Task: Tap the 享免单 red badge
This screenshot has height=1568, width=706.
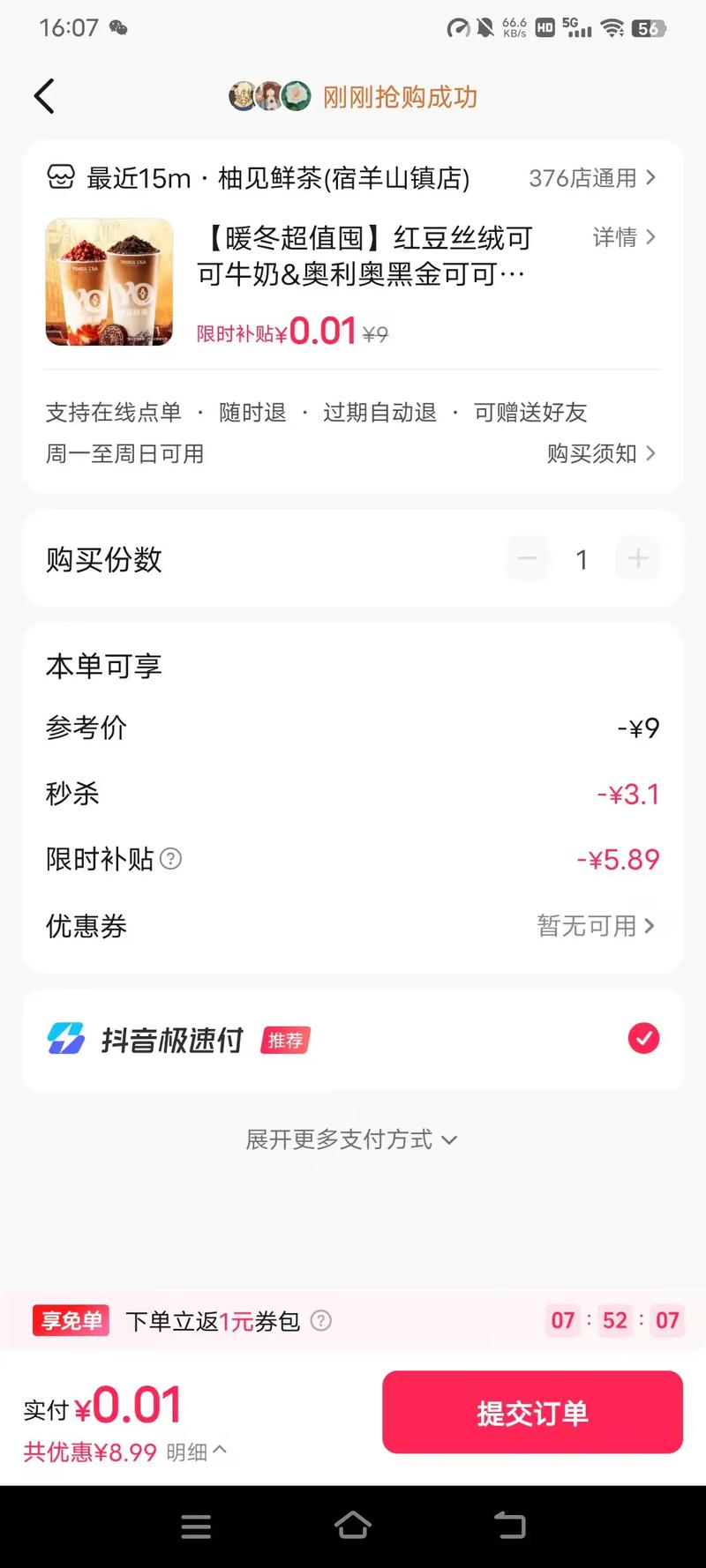Action: [70, 1320]
